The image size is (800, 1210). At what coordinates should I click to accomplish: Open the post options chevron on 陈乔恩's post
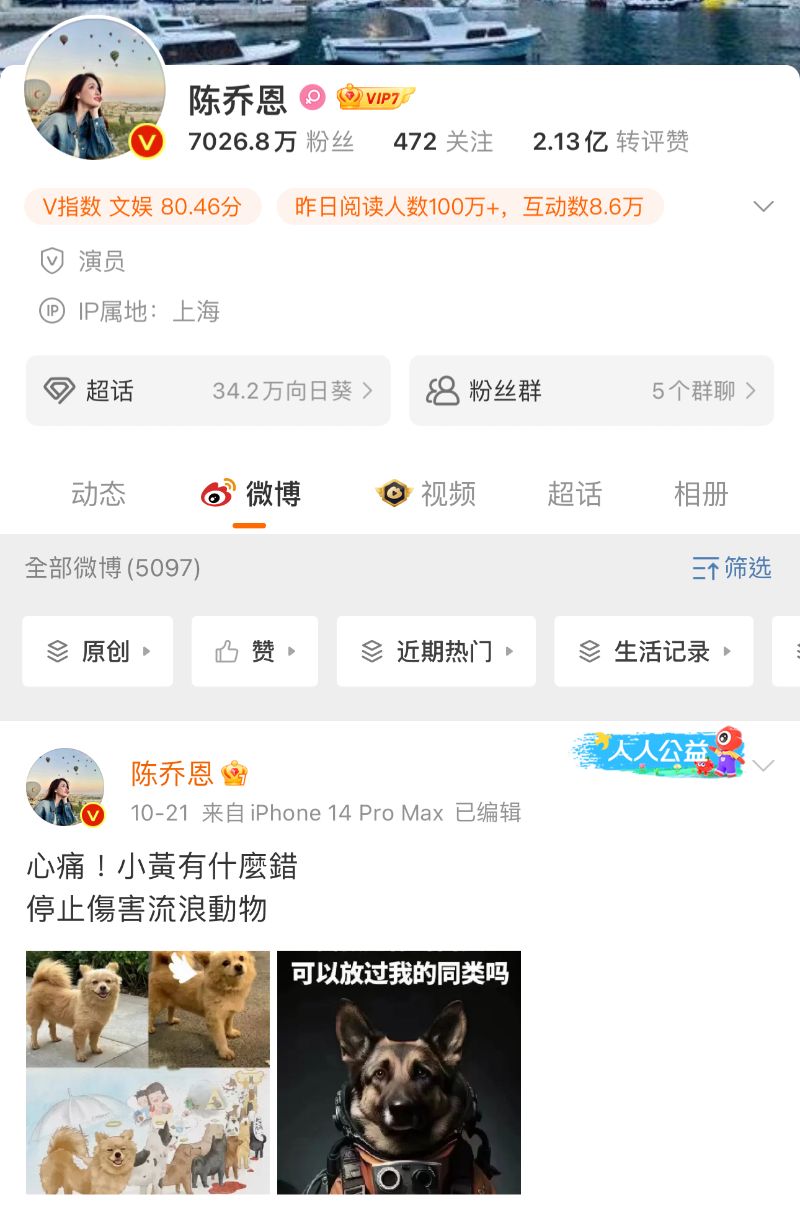[x=763, y=767]
